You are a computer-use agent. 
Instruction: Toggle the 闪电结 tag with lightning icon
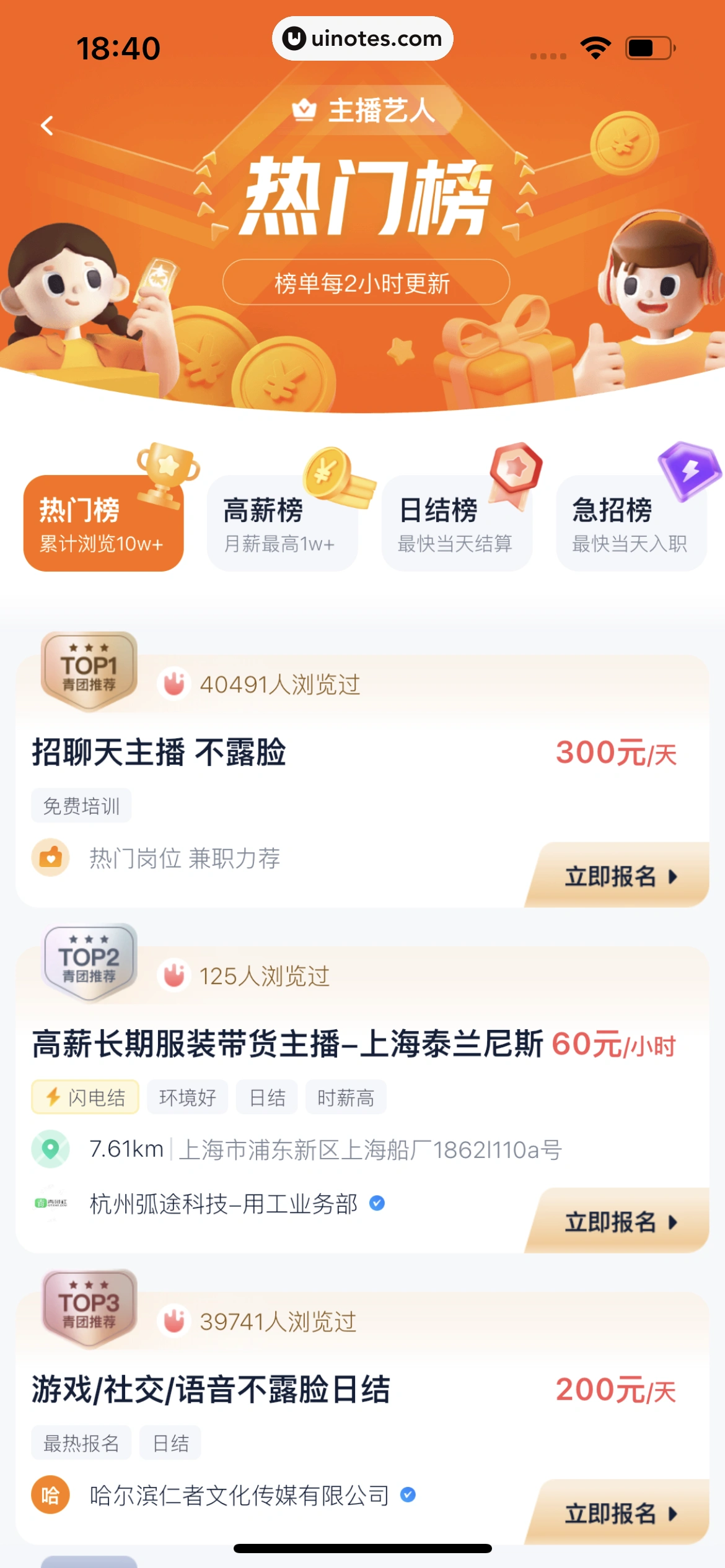85,1096
